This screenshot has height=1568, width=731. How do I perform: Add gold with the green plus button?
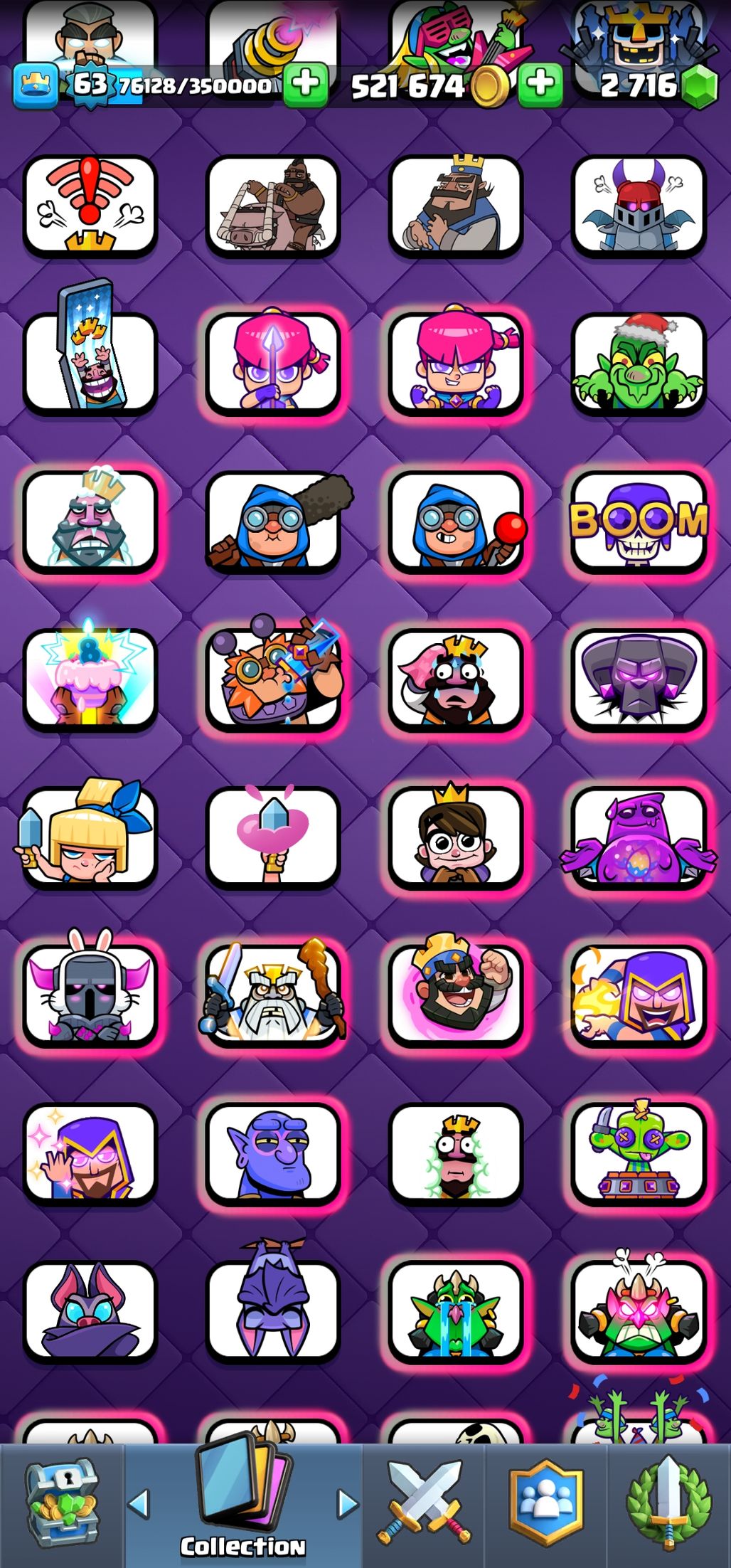coord(540,85)
